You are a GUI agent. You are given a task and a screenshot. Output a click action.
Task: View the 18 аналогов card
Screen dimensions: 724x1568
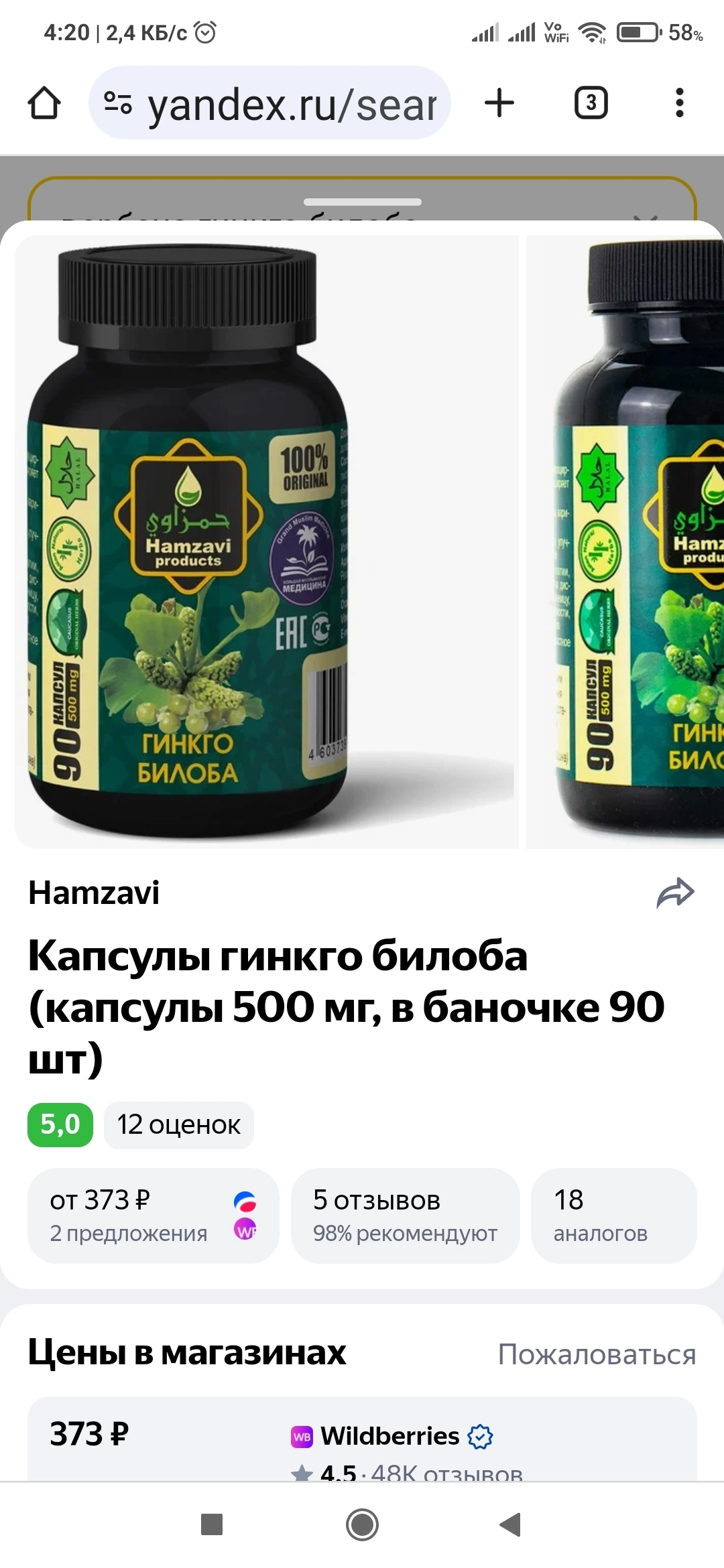click(x=613, y=1216)
